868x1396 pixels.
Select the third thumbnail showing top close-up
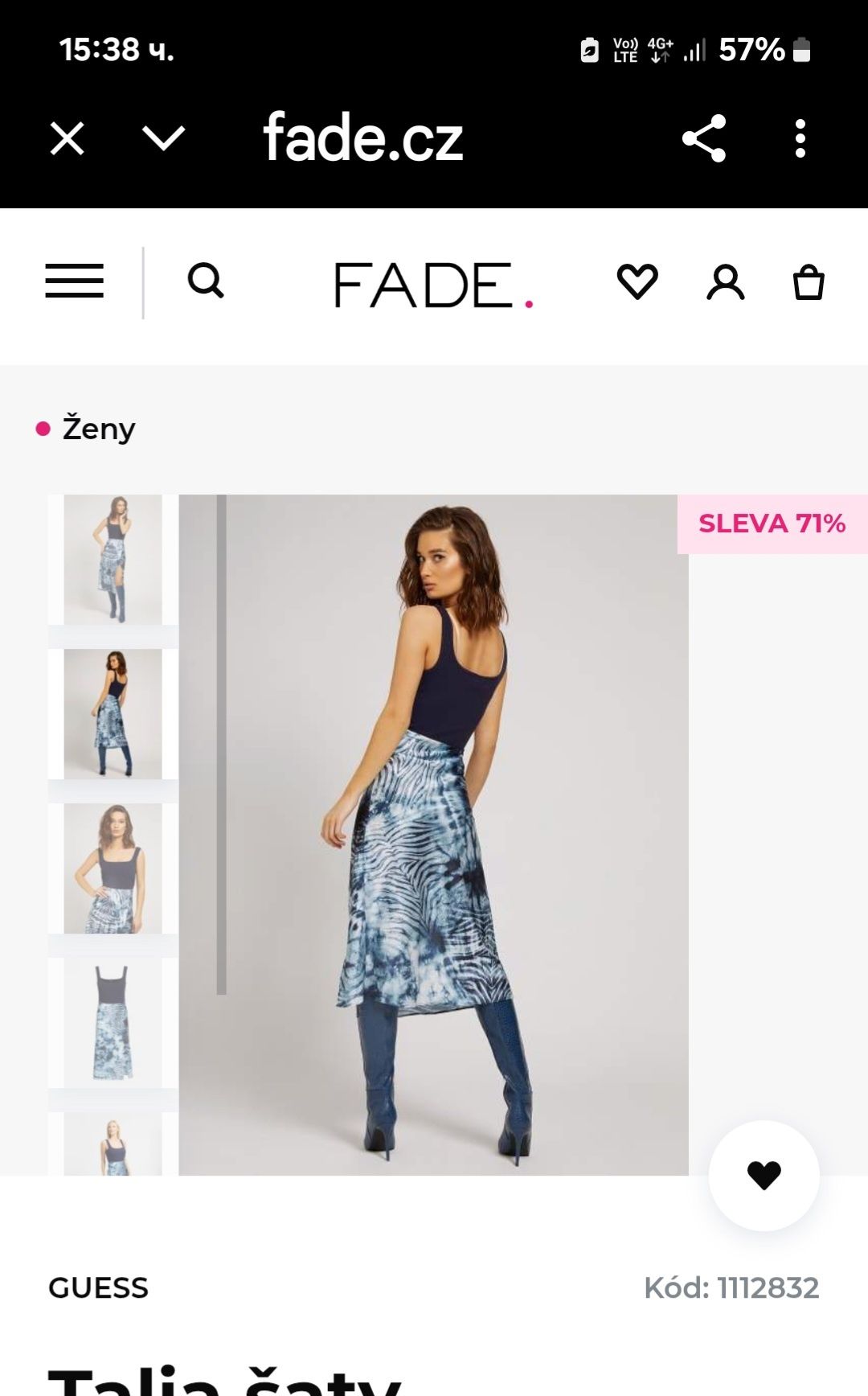click(113, 868)
